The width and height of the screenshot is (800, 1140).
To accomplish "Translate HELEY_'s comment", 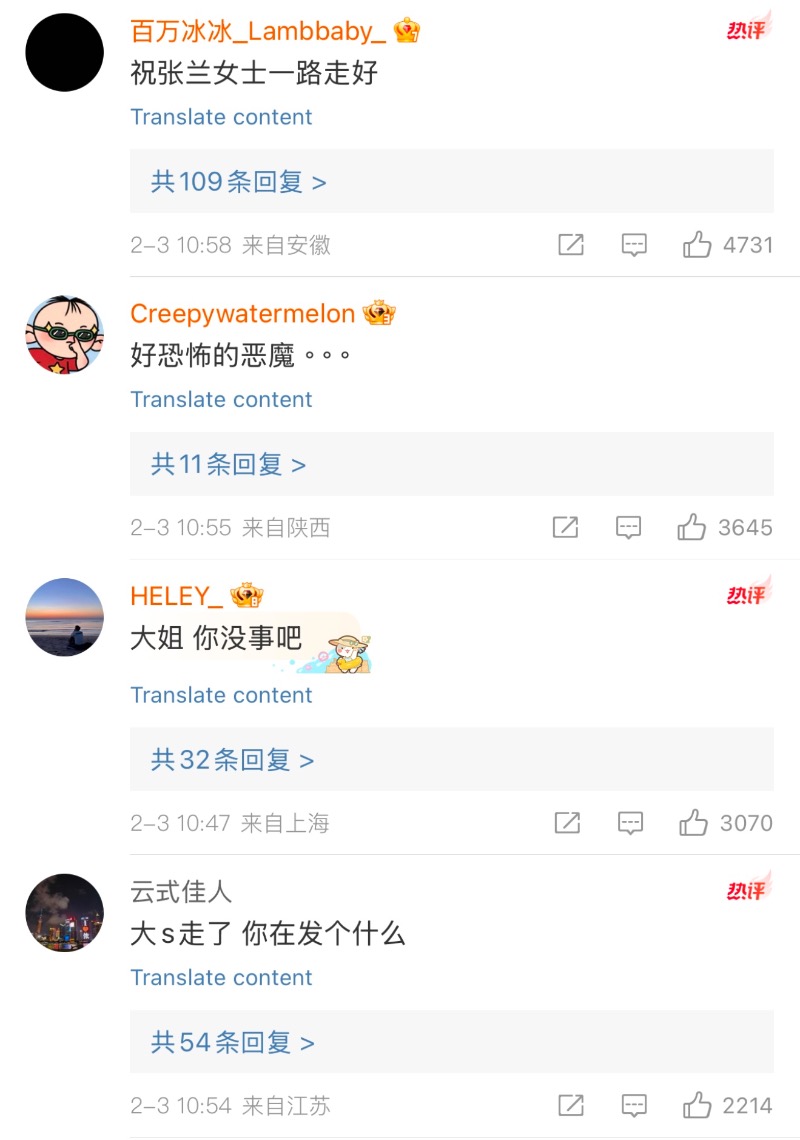I will tap(221, 695).
